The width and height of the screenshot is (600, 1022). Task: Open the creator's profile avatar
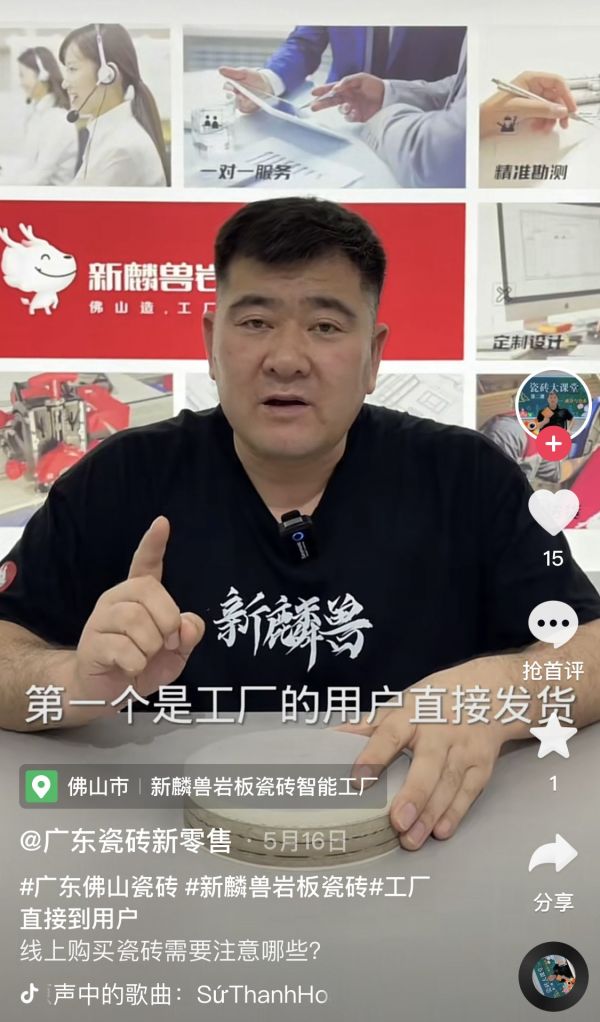pos(553,404)
